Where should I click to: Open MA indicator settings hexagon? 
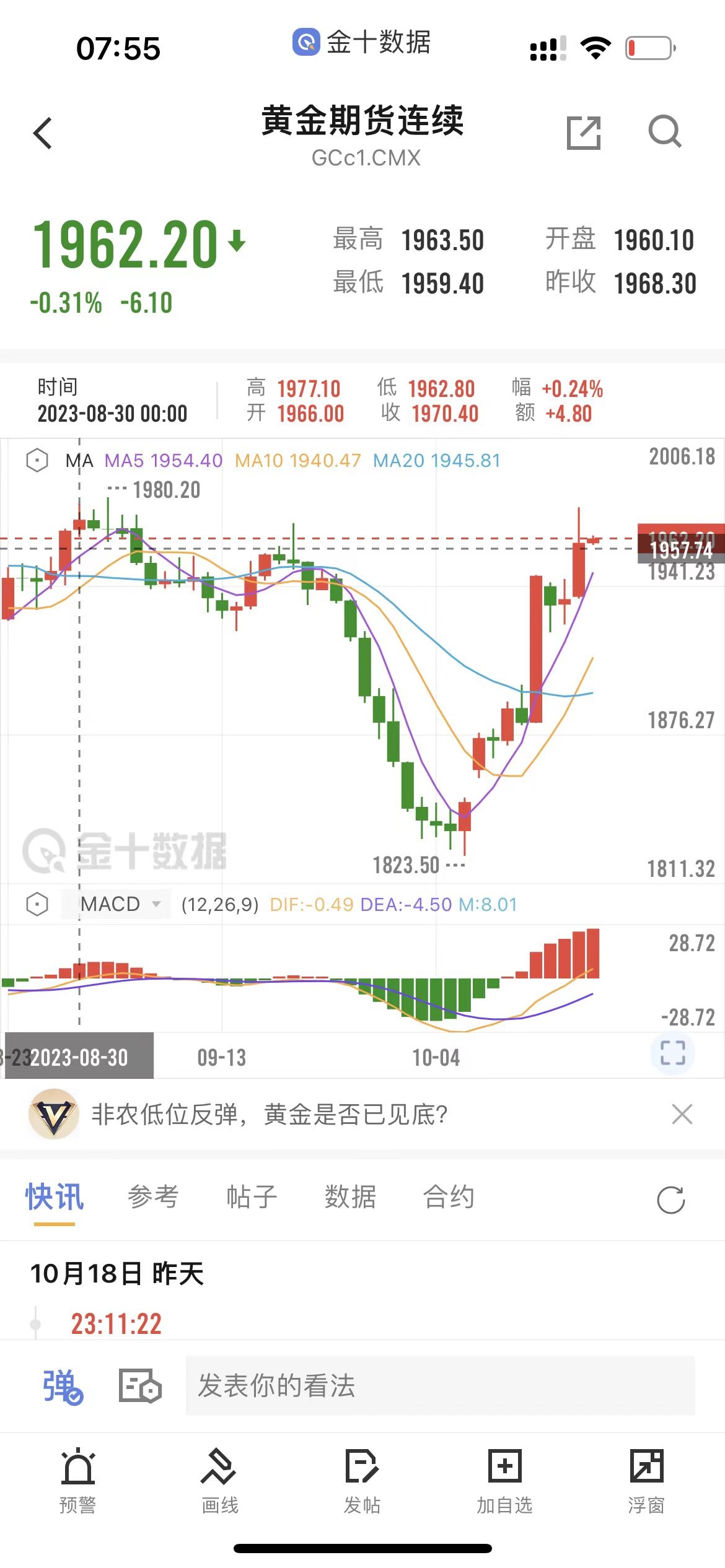[37, 461]
